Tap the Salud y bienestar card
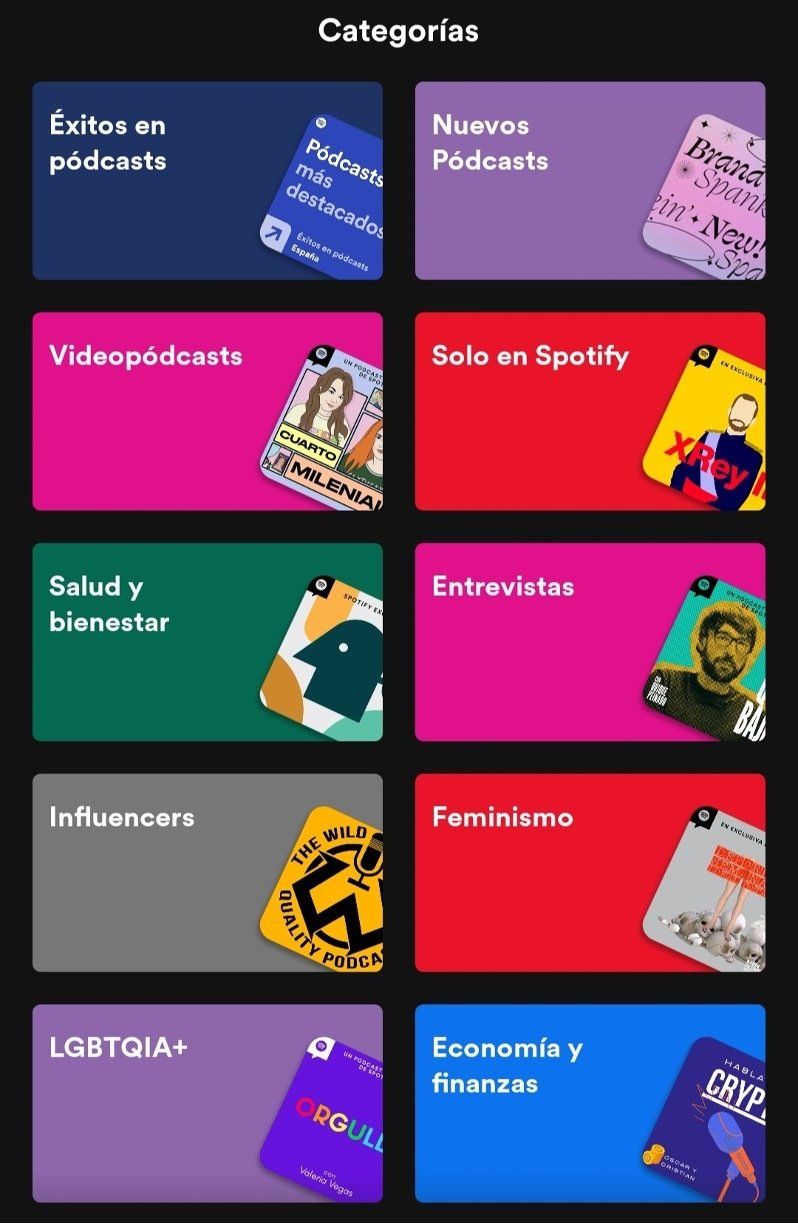The width and height of the screenshot is (798, 1224). [x=207, y=642]
